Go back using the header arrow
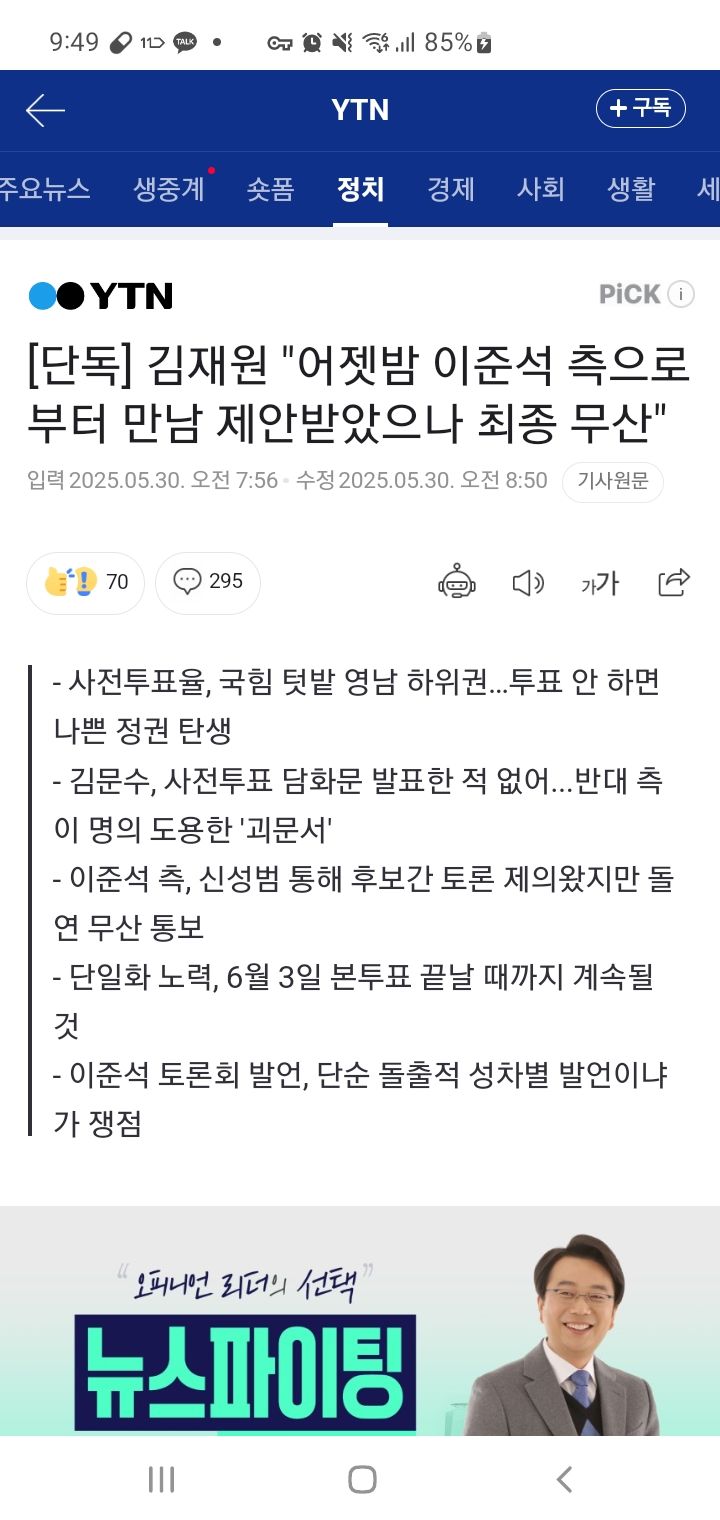Viewport: 720px width, 1520px height. [45, 110]
